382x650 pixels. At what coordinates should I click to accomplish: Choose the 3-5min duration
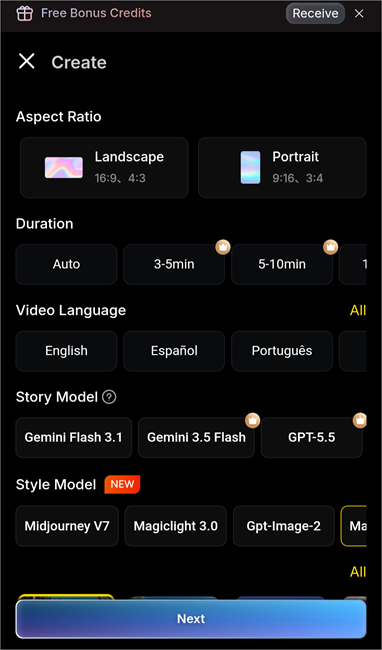(174, 264)
